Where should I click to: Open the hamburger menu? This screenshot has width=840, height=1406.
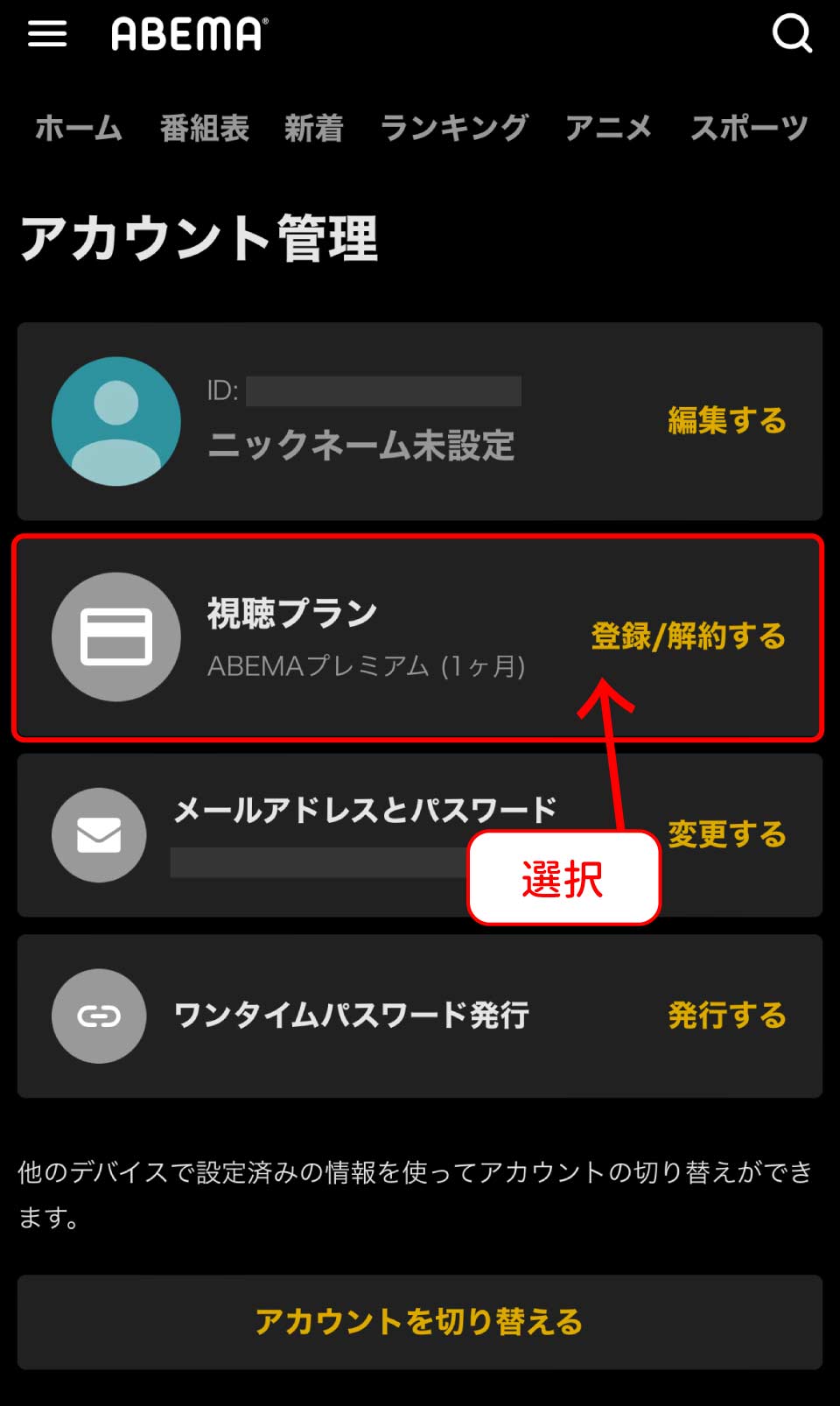[x=47, y=34]
